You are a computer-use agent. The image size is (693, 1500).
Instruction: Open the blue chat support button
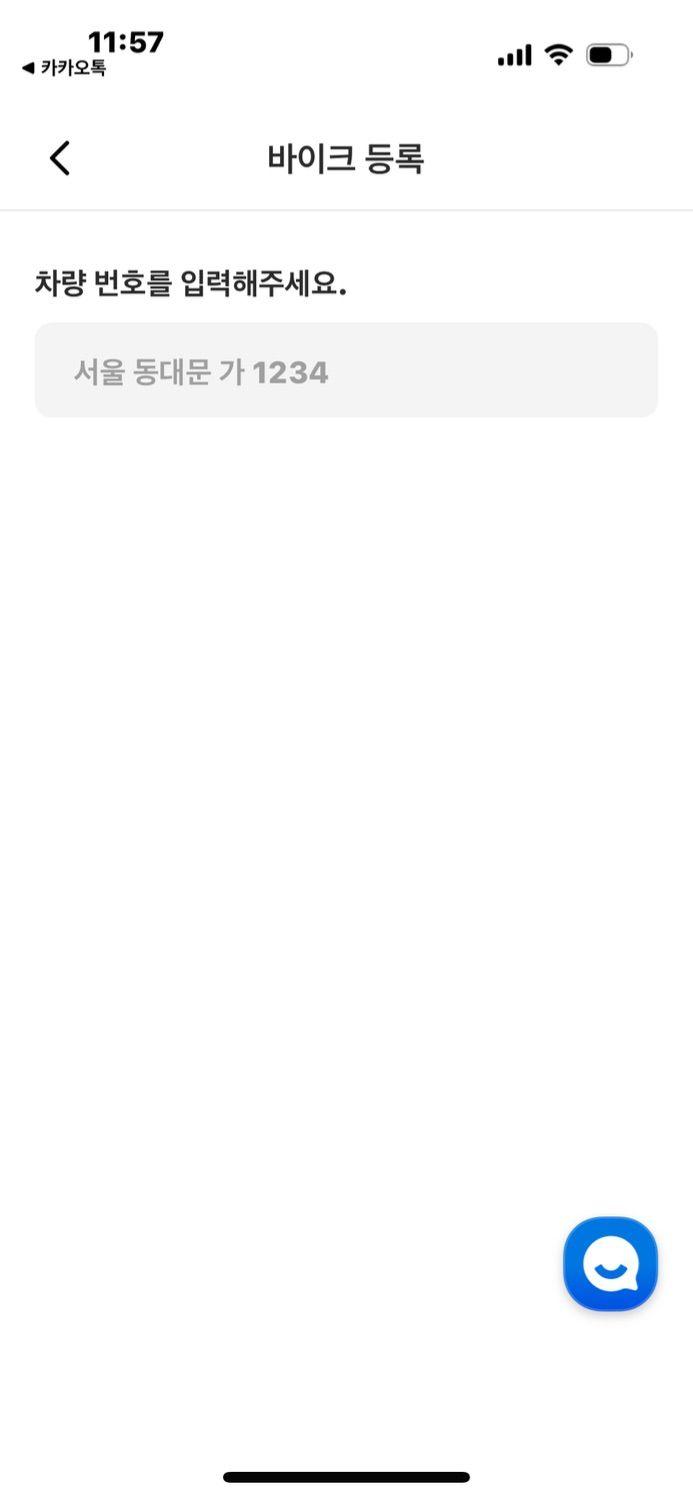(x=610, y=1264)
